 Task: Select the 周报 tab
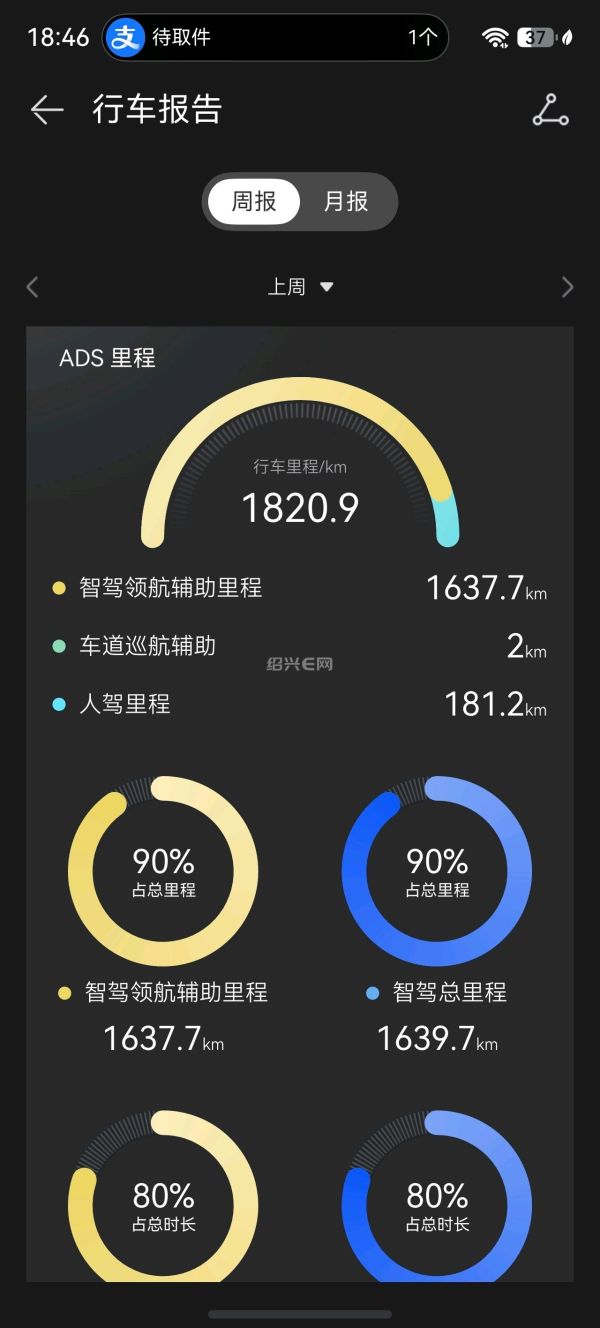[254, 202]
